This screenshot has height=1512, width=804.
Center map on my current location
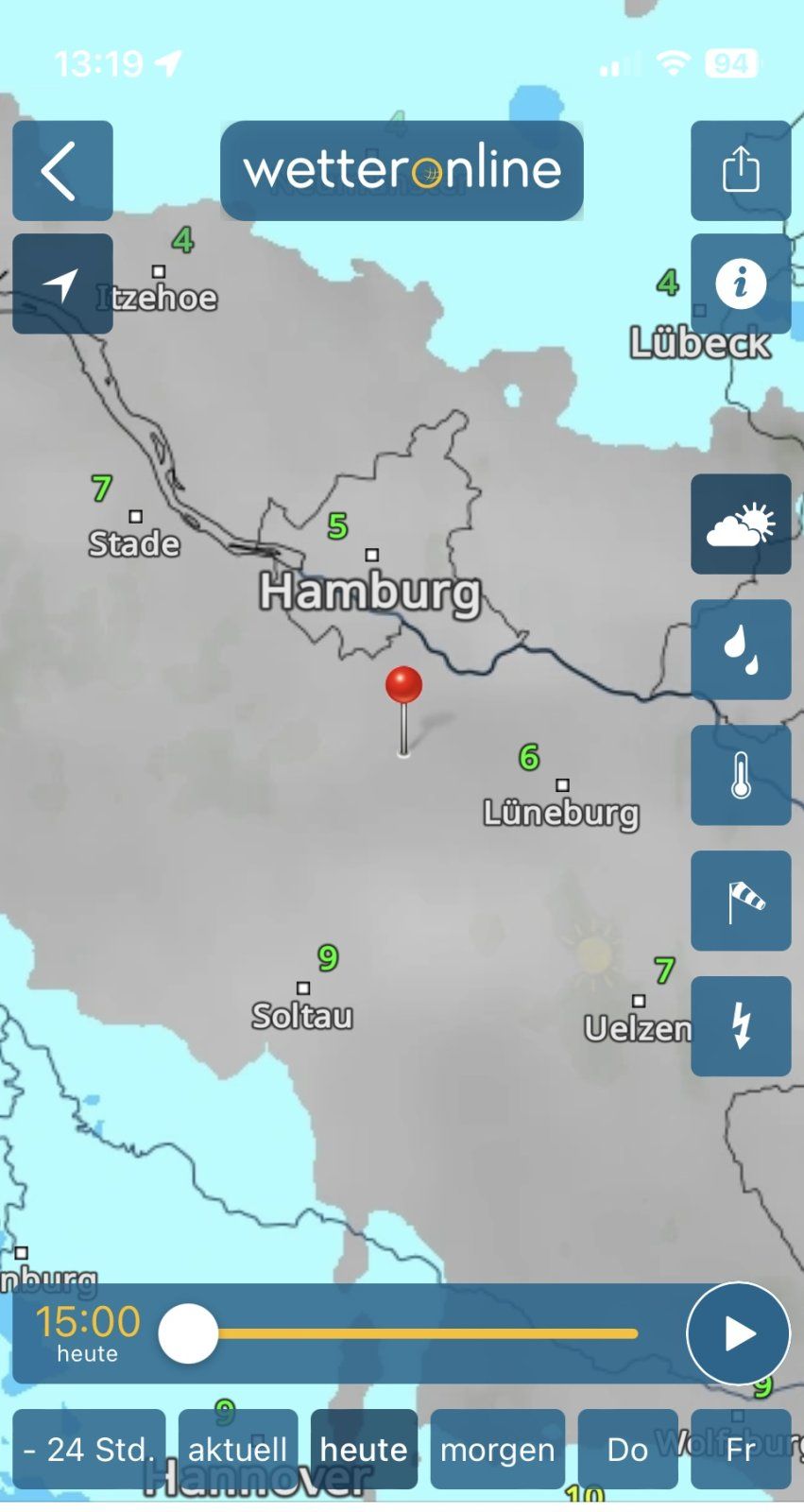point(62,283)
